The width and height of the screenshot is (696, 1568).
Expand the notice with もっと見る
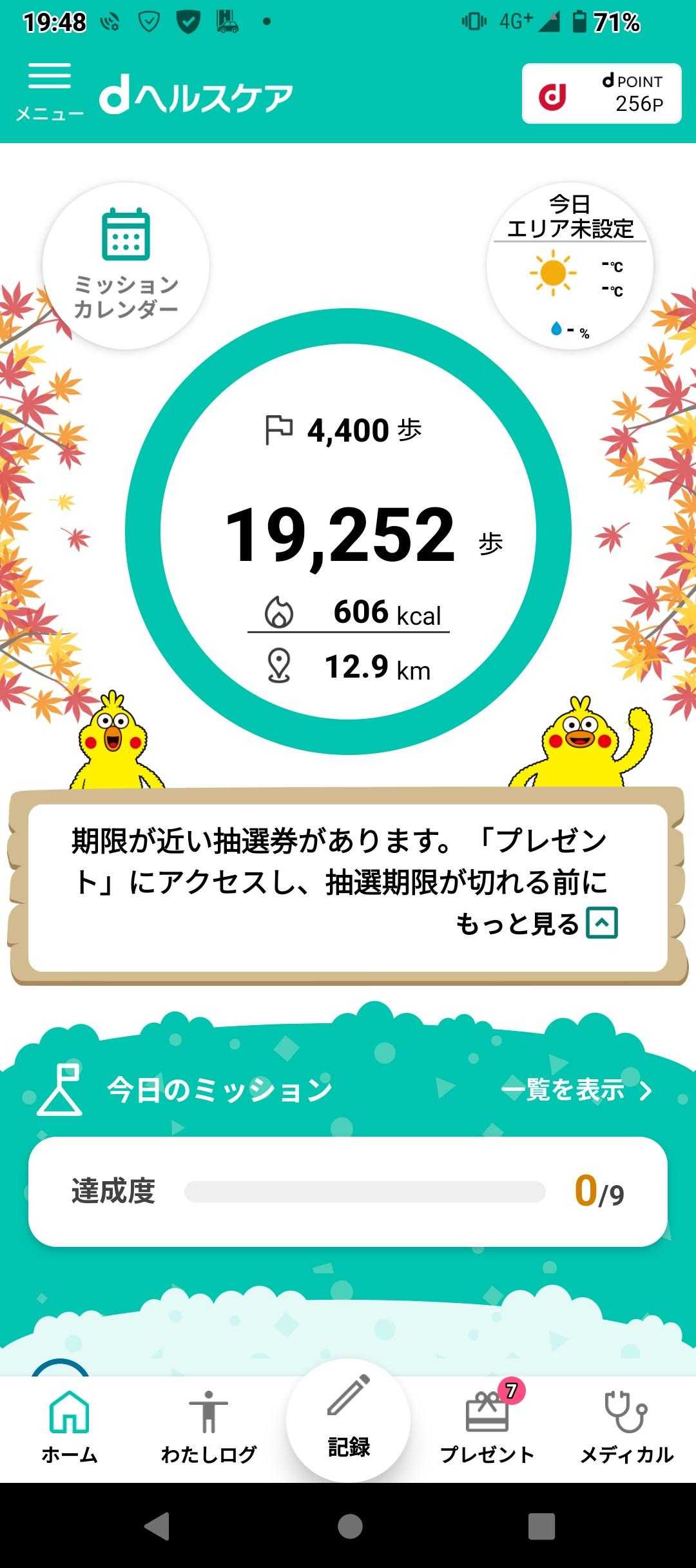tap(536, 923)
